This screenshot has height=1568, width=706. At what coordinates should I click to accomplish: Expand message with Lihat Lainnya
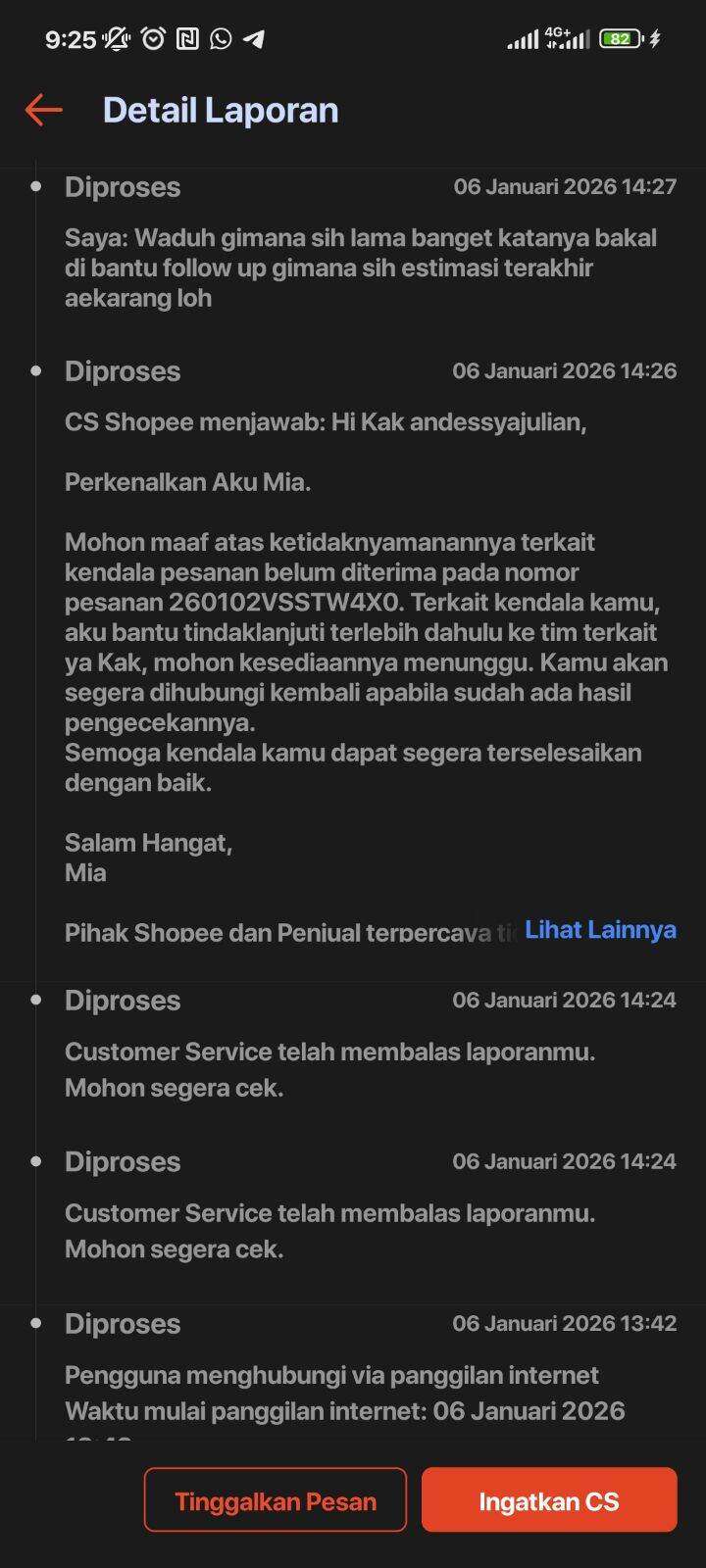(600, 930)
